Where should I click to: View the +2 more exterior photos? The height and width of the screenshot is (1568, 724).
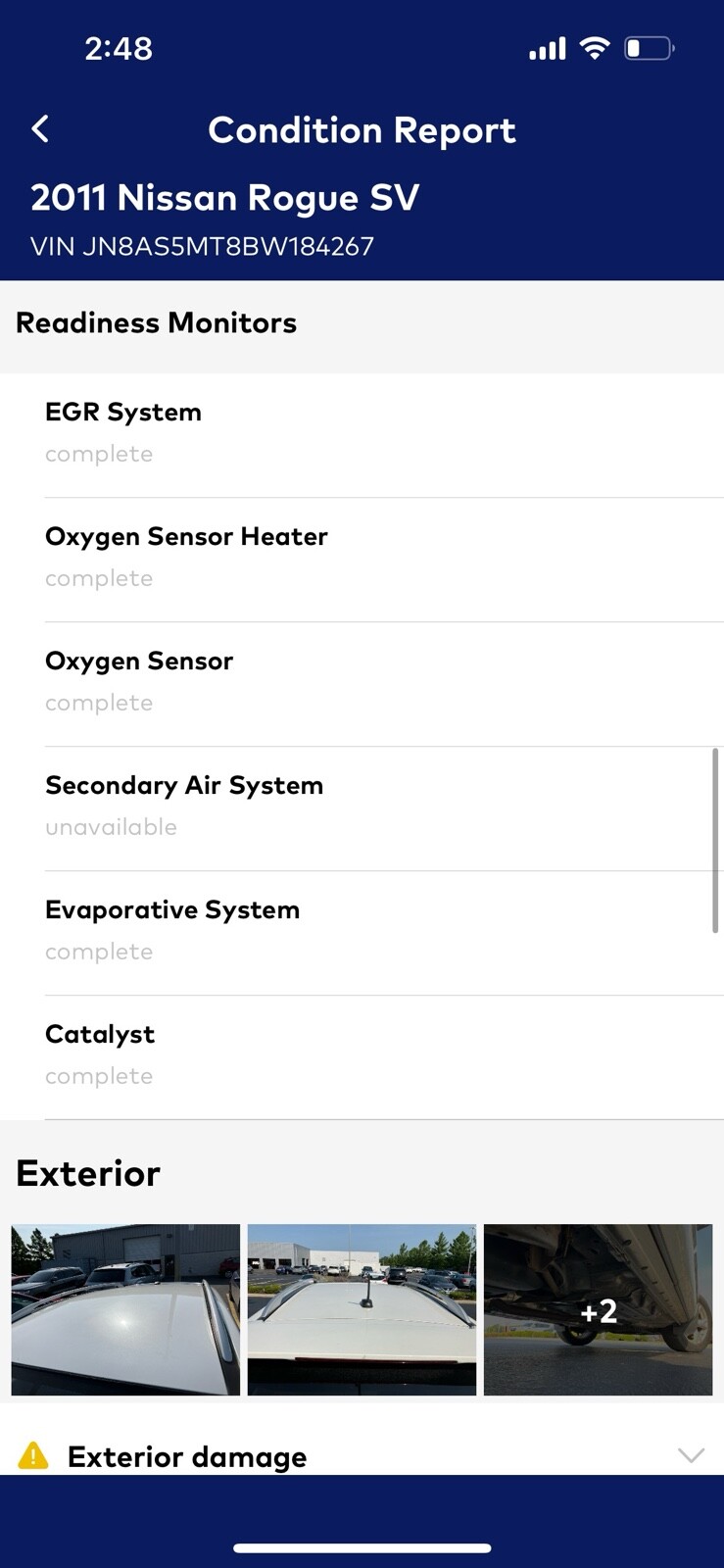tap(598, 1309)
